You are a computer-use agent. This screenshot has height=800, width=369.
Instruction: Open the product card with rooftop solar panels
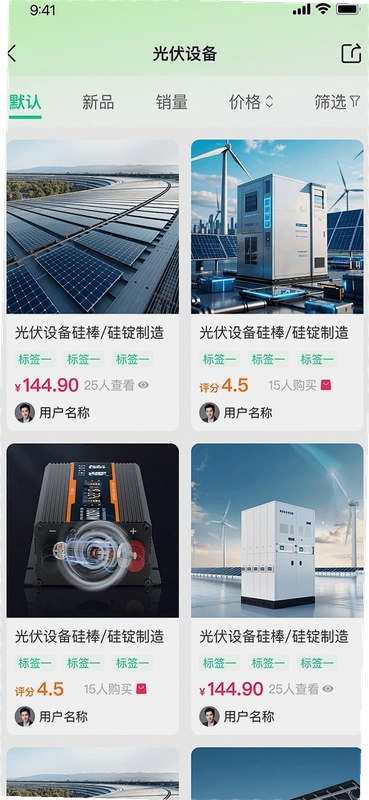tap(93, 285)
